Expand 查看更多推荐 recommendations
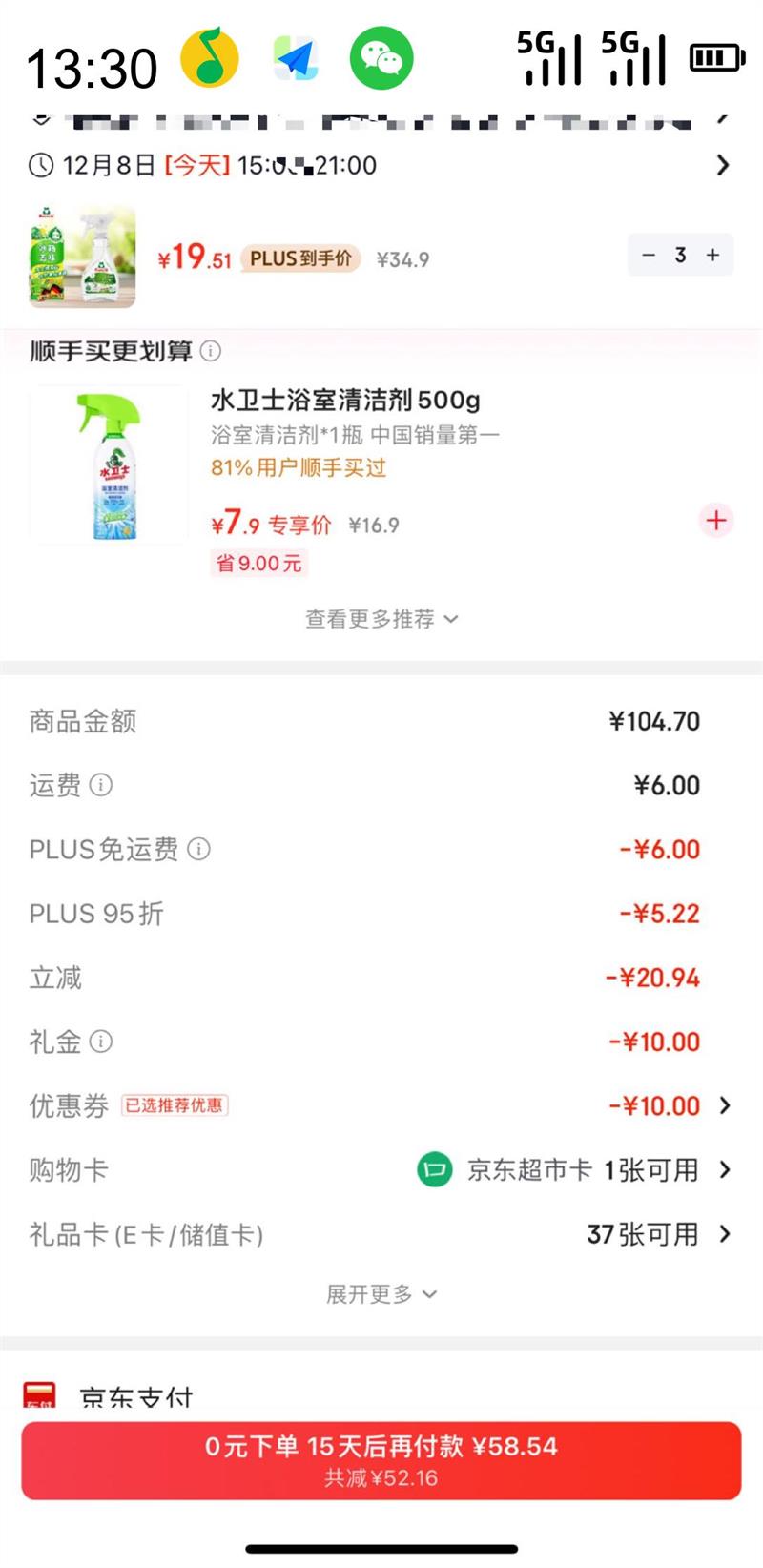This screenshot has height=1568, width=763. (381, 619)
